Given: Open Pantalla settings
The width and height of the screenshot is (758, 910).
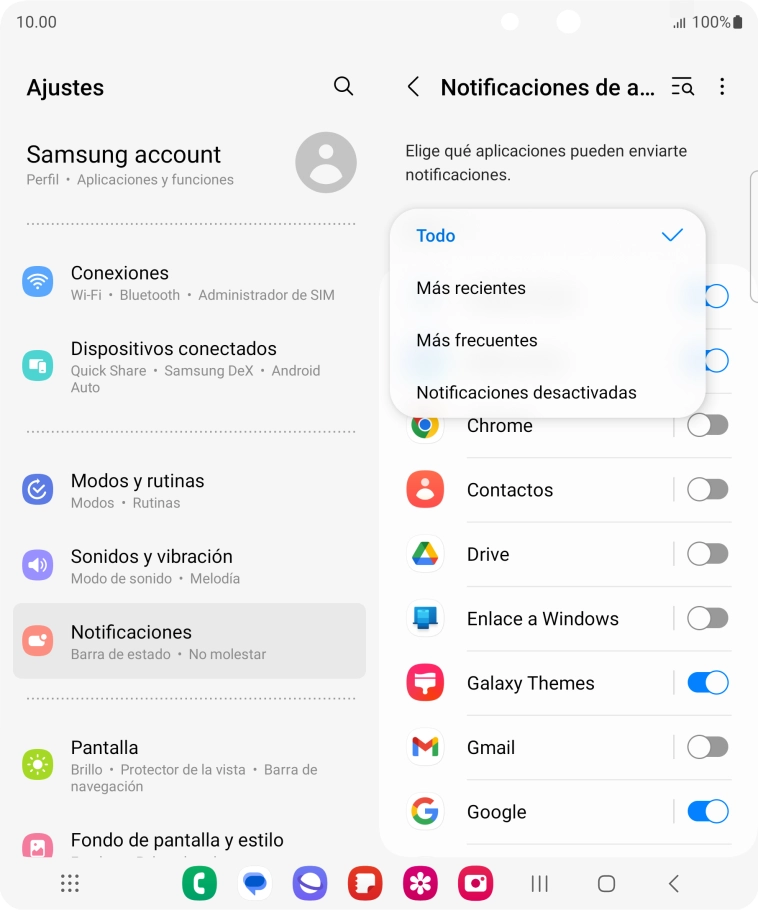Looking at the screenshot, I should tap(190, 765).
